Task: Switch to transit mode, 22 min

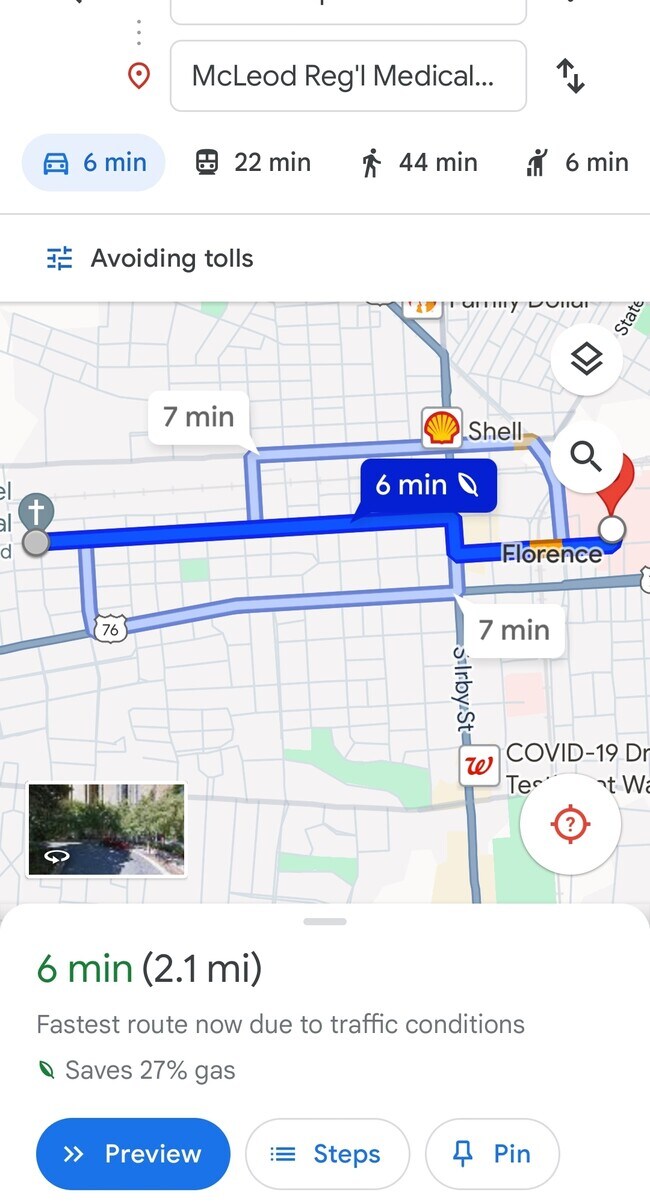Action: (x=252, y=163)
